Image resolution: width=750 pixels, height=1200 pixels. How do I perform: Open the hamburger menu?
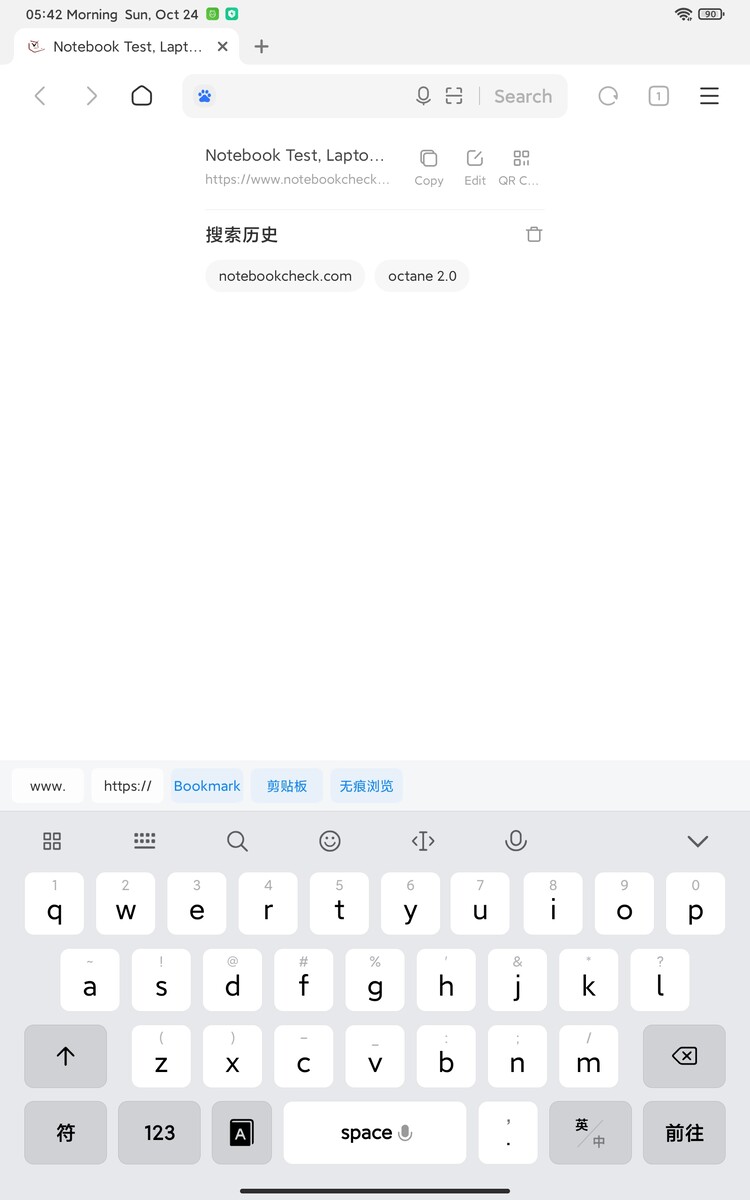pyautogui.click(x=709, y=96)
